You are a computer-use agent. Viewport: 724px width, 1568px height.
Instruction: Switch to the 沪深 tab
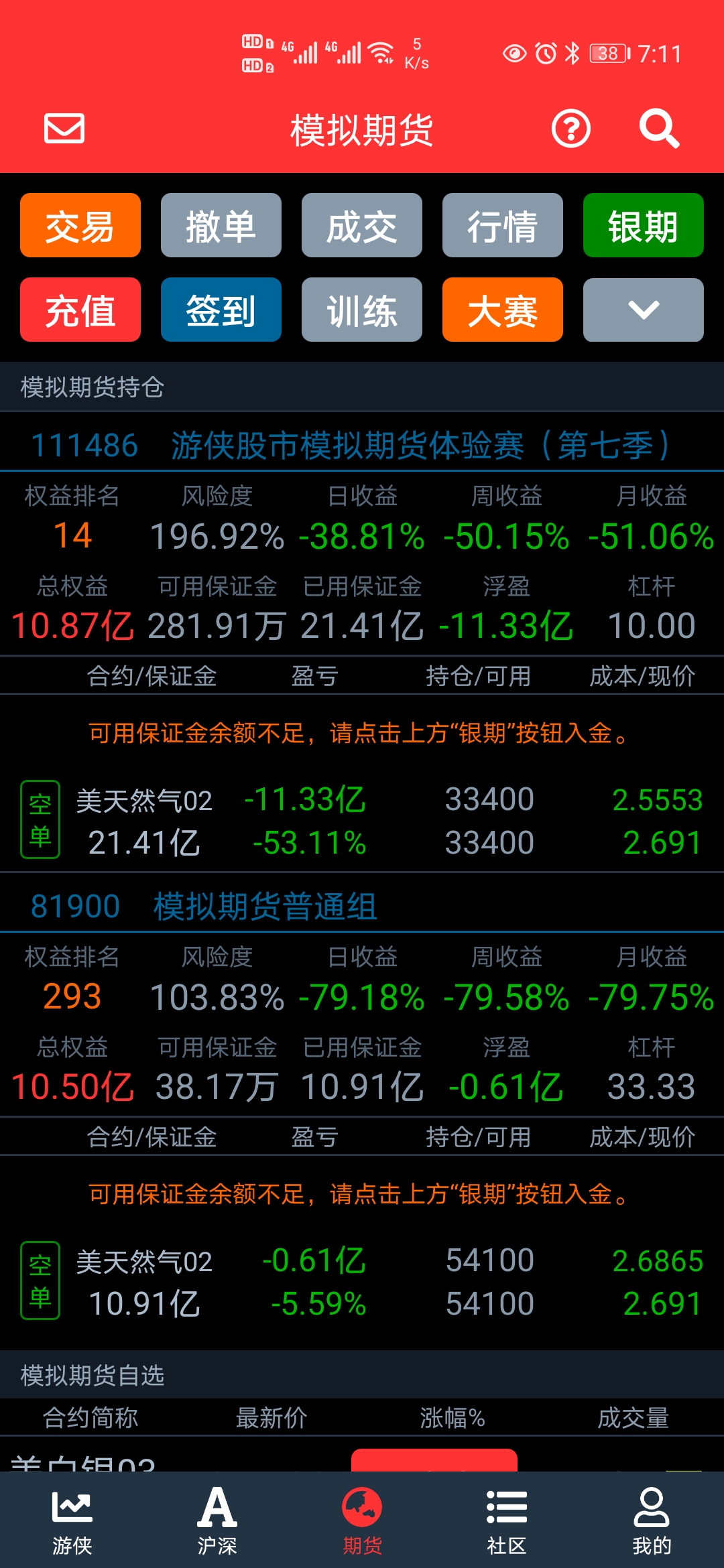pyautogui.click(x=217, y=1521)
